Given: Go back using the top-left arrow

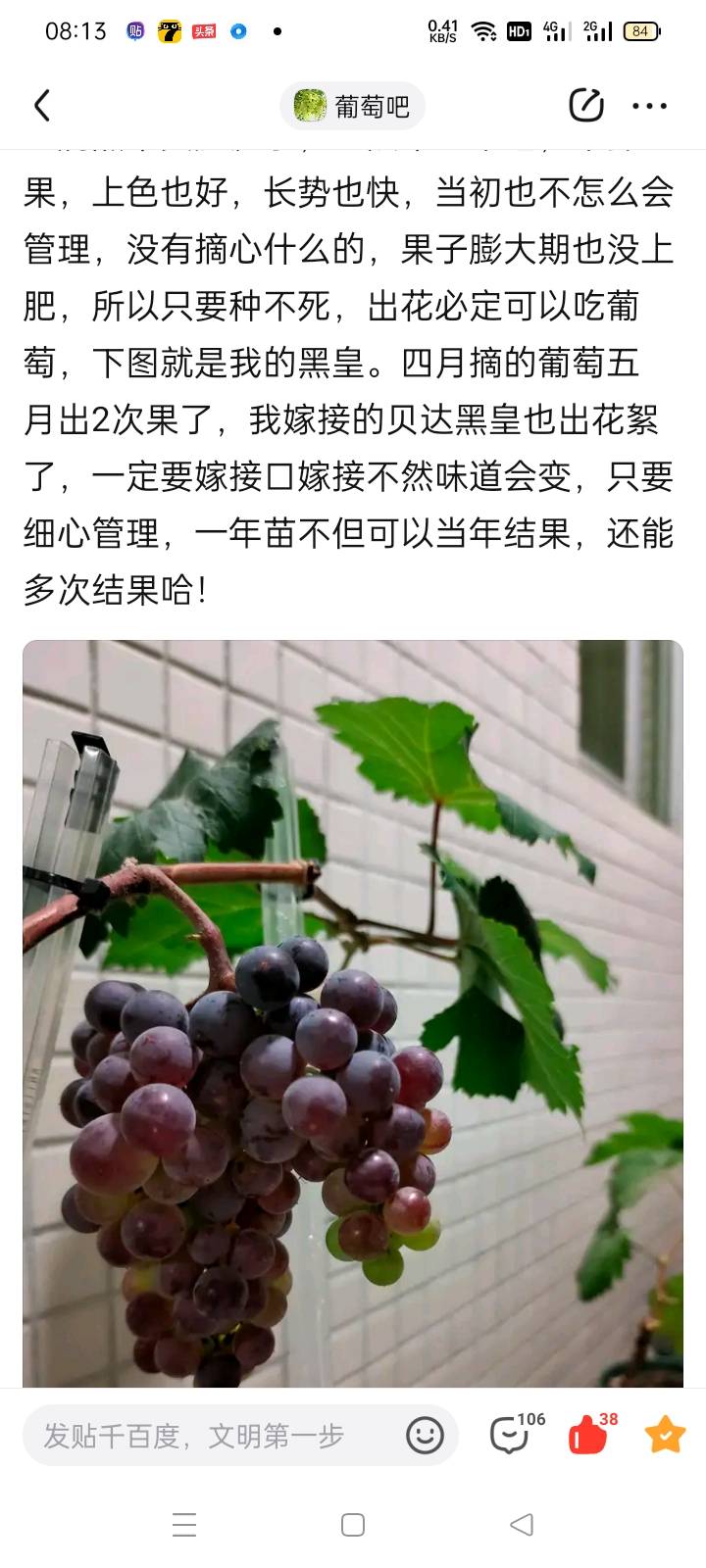Looking at the screenshot, I should click(x=42, y=106).
